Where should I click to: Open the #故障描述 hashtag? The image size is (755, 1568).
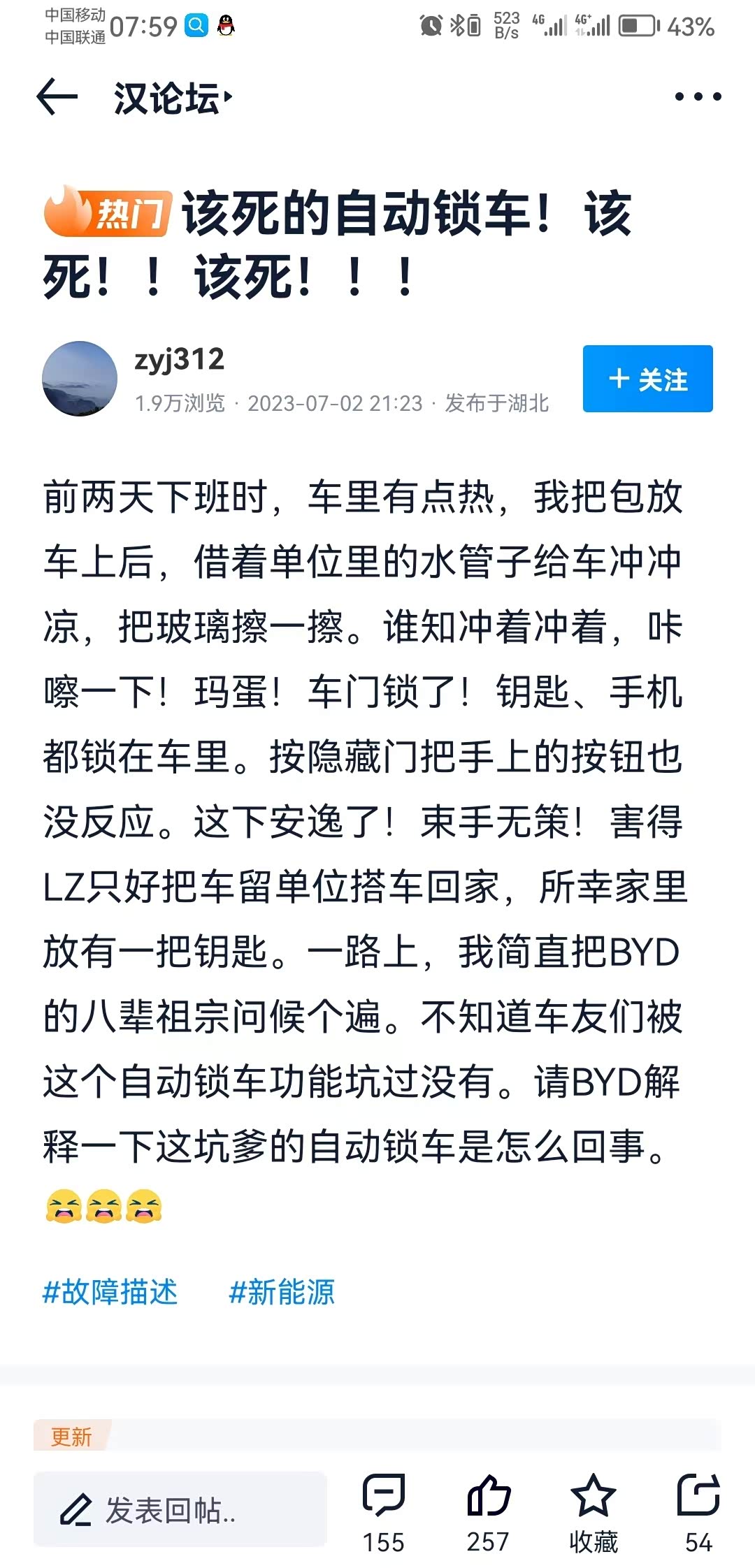(110, 1292)
